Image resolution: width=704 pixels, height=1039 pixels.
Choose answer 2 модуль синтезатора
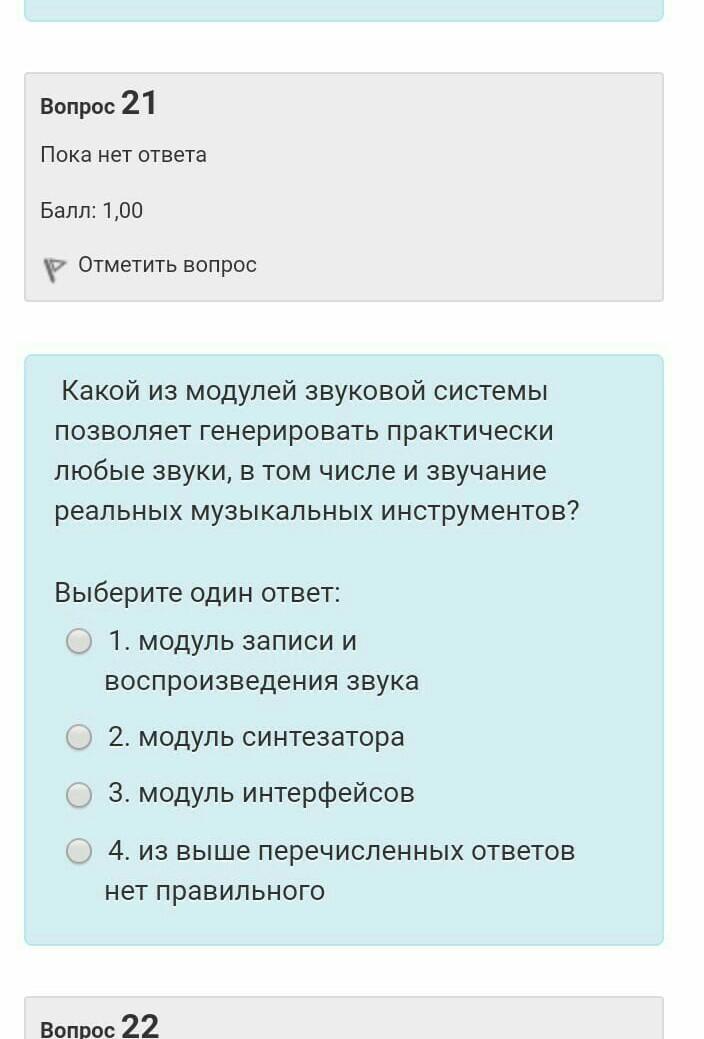point(79,737)
